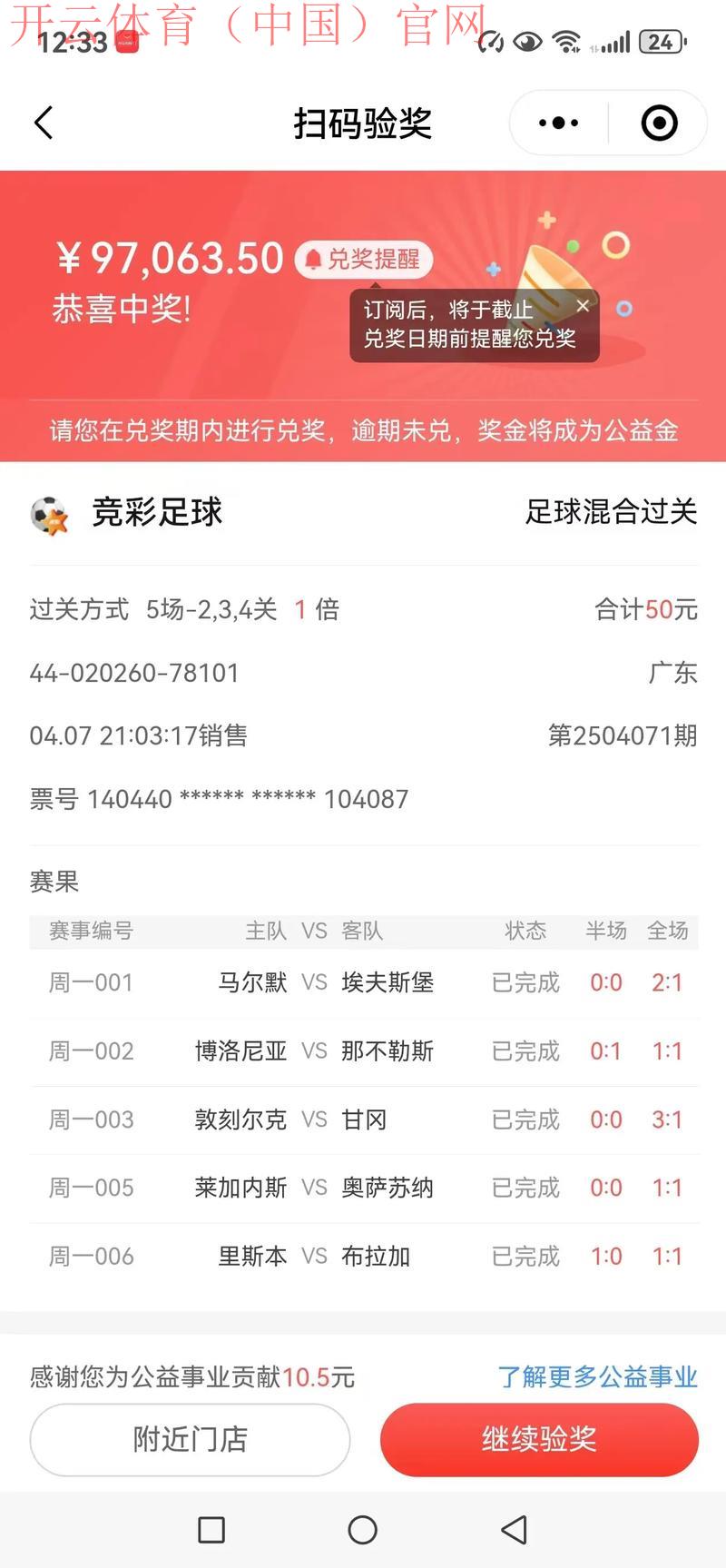Expand the 周一006 里斯本 match row
Screen dimensions: 726x1568
pyautogui.click(x=363, y=1256)
